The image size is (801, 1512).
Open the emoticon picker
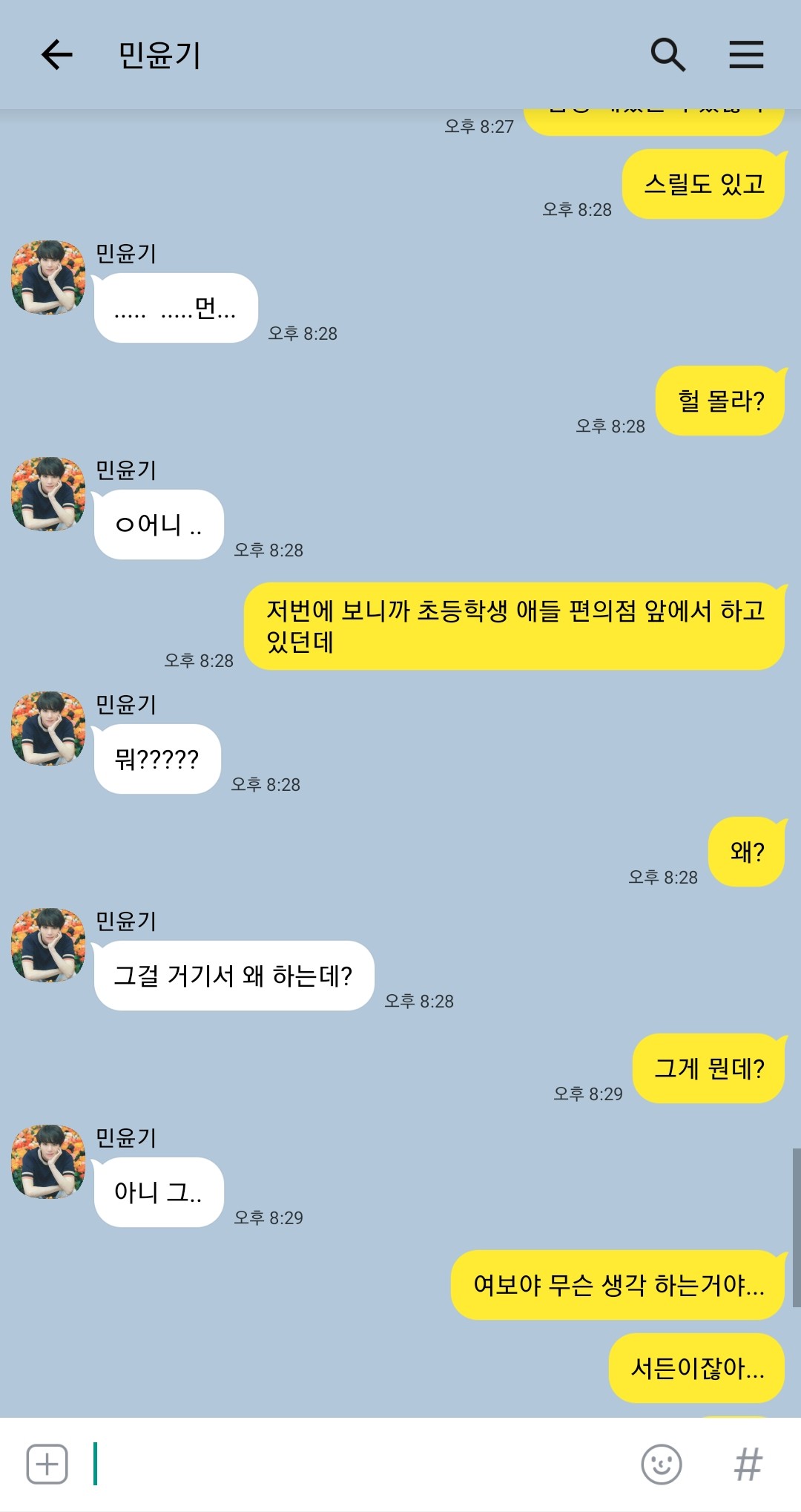pos(661,1464)
